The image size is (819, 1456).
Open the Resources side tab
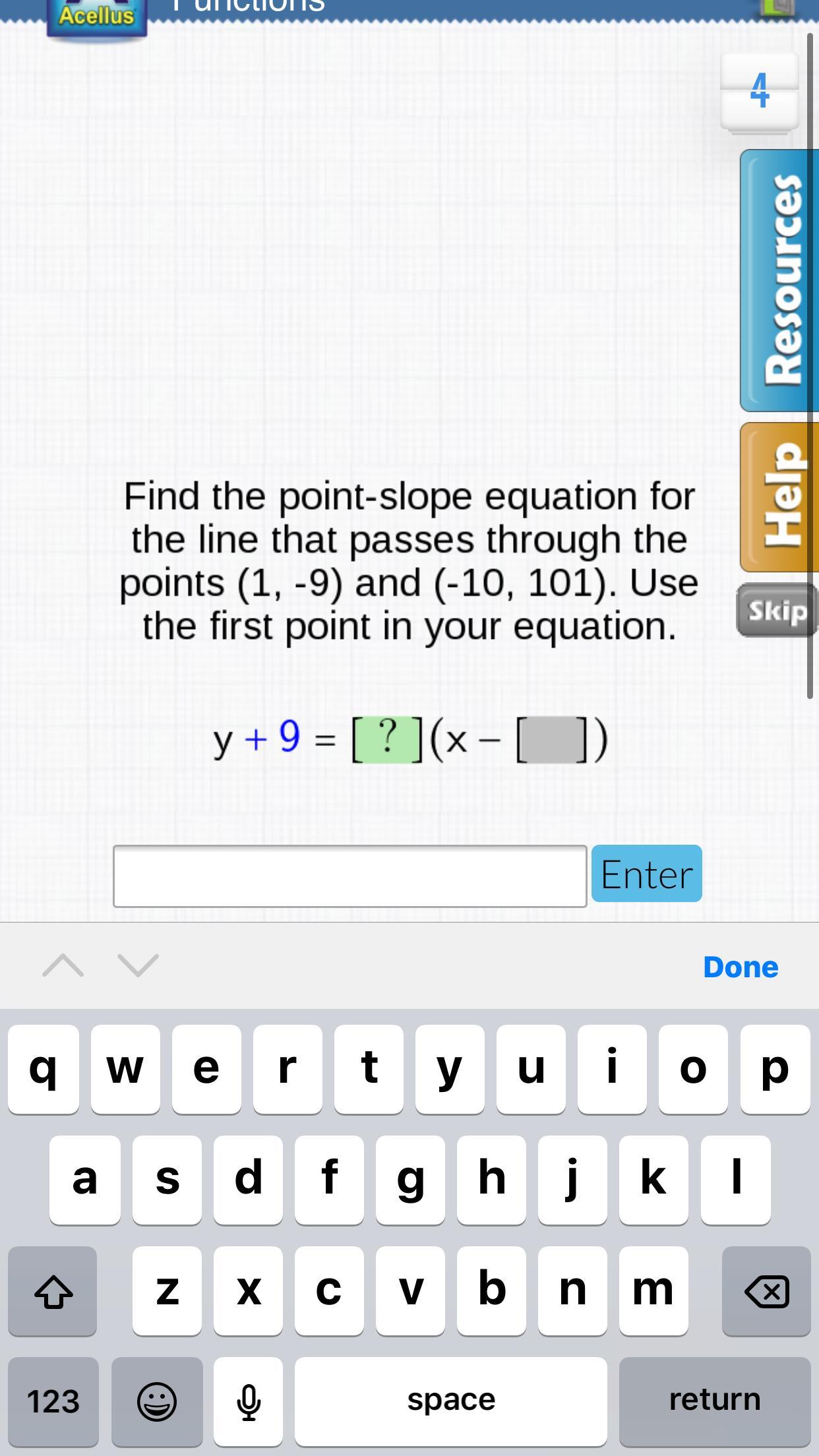[781, 281]
